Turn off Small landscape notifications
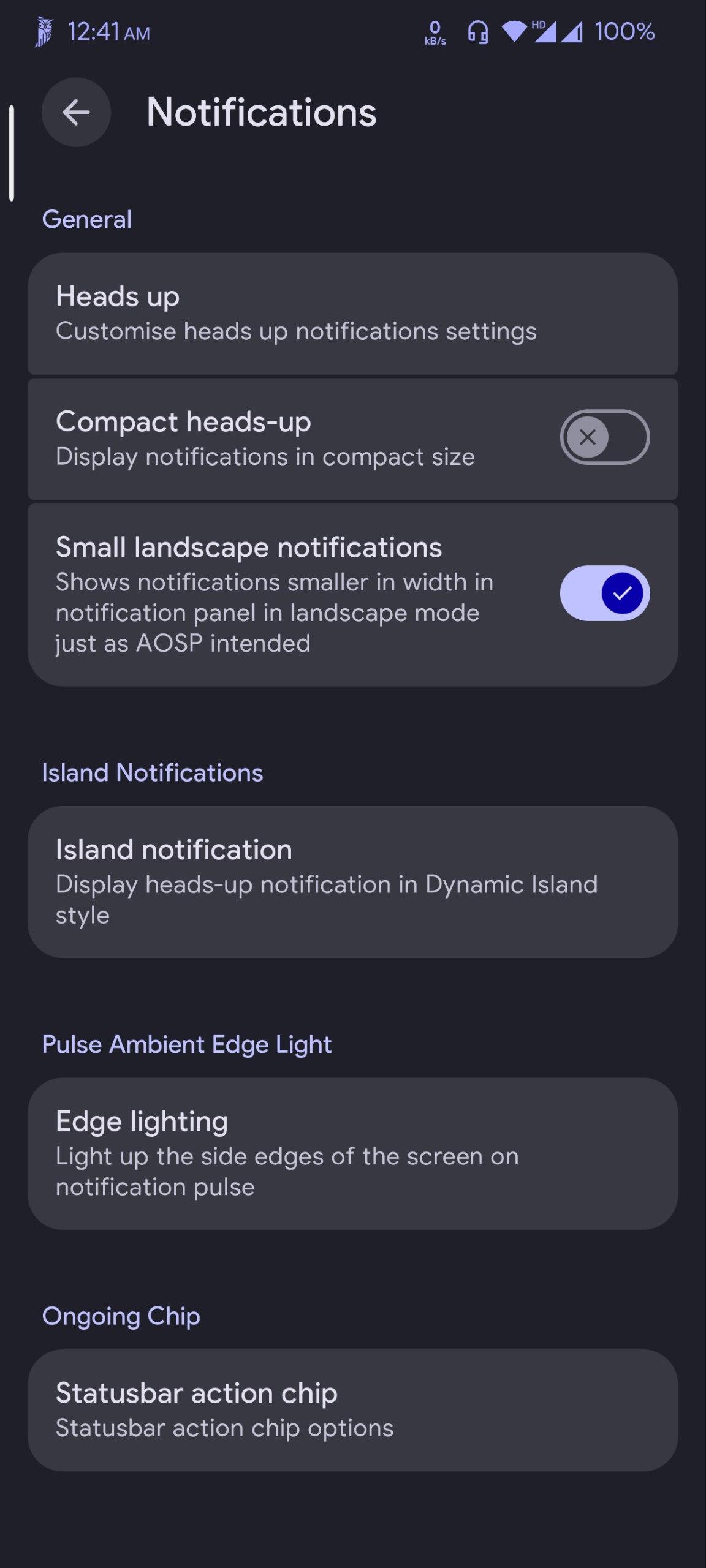The width and height of the screenshot is (706, 1568). click(x=604, y=593)
